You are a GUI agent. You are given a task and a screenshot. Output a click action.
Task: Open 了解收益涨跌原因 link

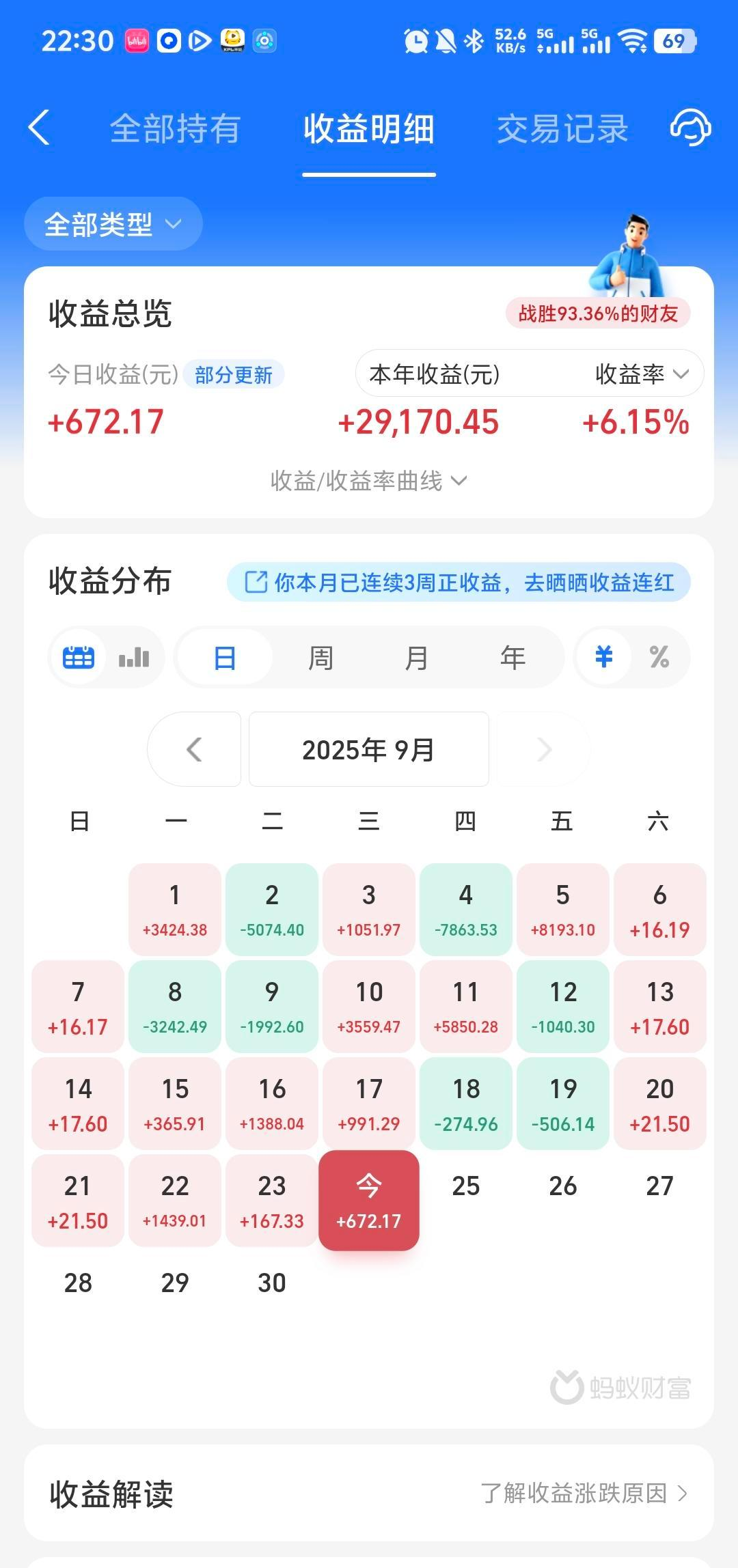(583, 1493)
